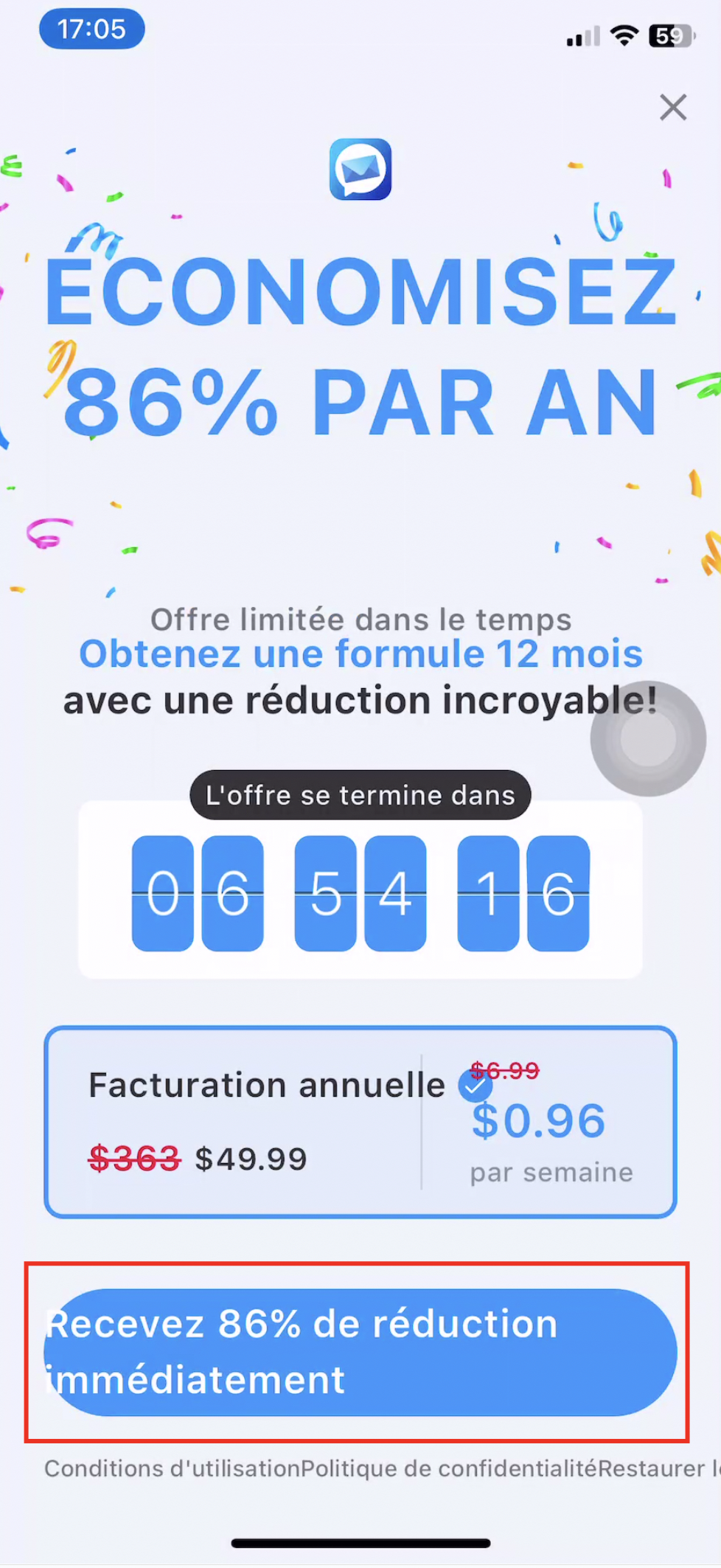
Task: Tap the "Restaurer" purchases link
Action: pos(656,1468)
